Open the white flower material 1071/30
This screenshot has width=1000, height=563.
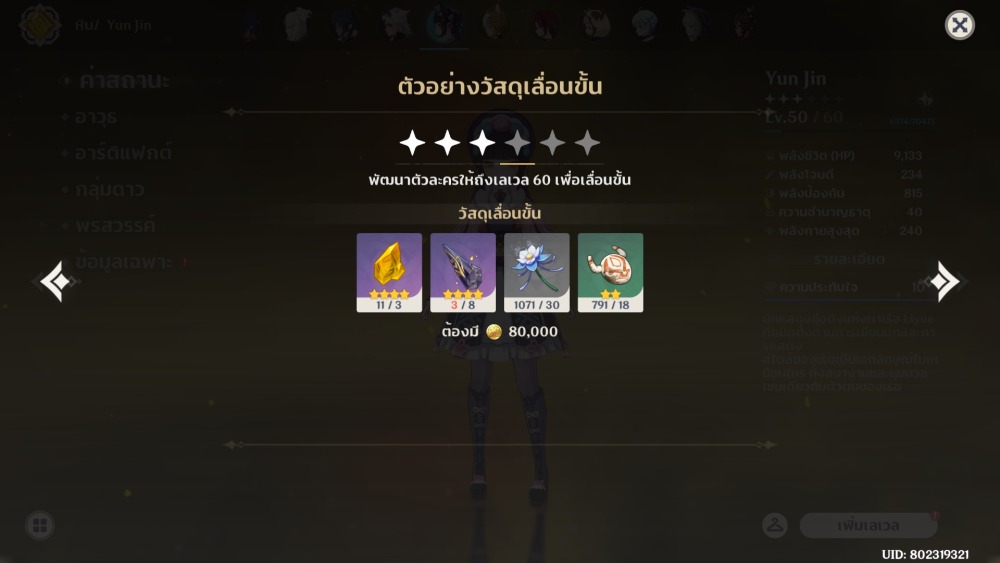[x=536, y=271]
